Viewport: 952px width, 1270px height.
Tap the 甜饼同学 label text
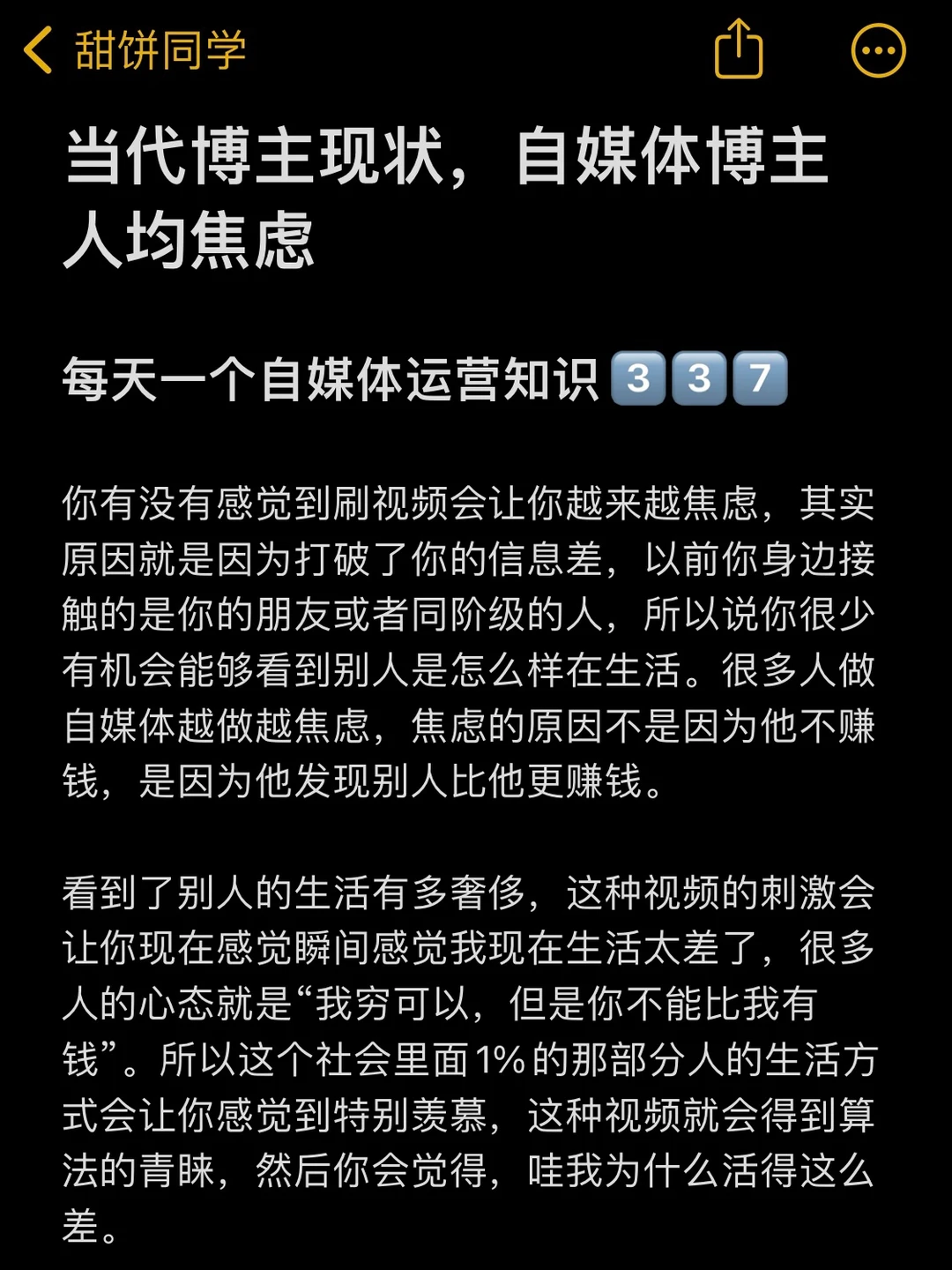pyautogui.click(x=159, y=50)
